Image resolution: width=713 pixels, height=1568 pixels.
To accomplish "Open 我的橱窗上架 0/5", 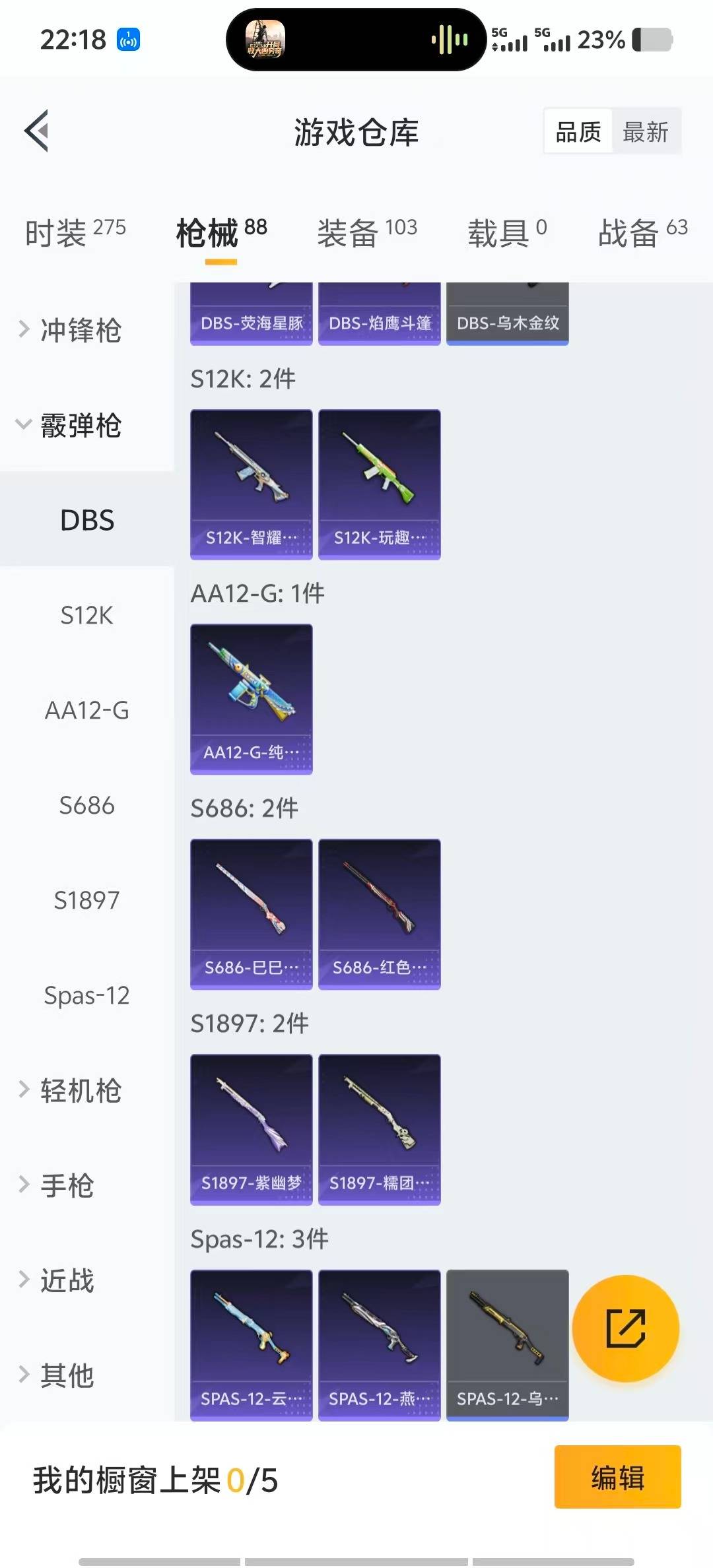I will [155, 1478].
